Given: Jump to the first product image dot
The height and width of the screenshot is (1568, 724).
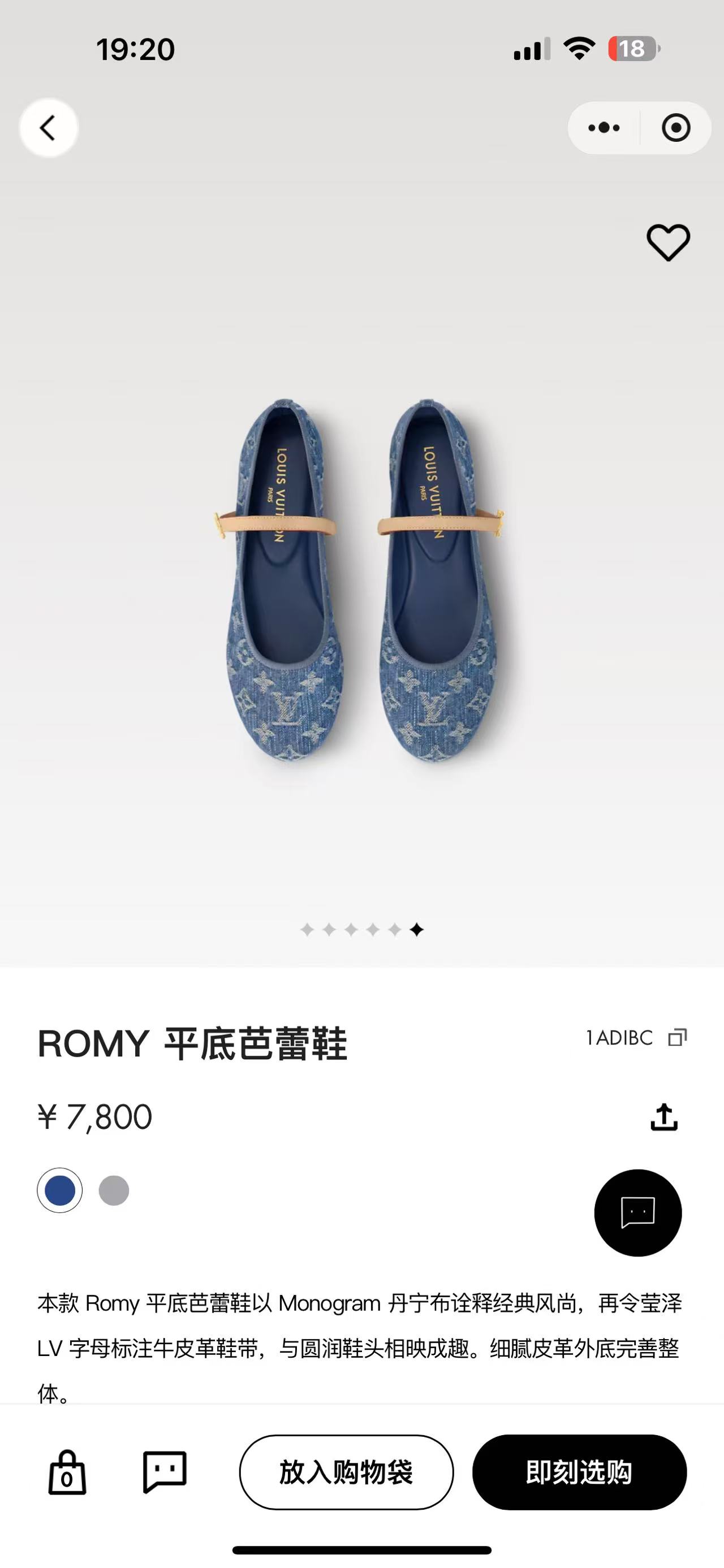Looking at the screenshot, I should [x=307, y=929].
